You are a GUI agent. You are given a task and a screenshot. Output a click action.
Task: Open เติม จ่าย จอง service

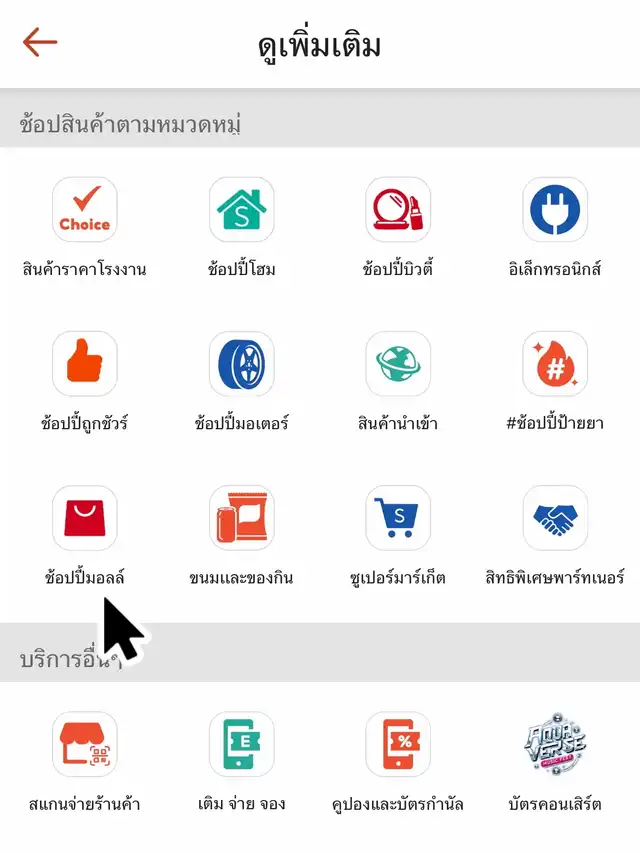pyautogui.click(x=242, y=745)
